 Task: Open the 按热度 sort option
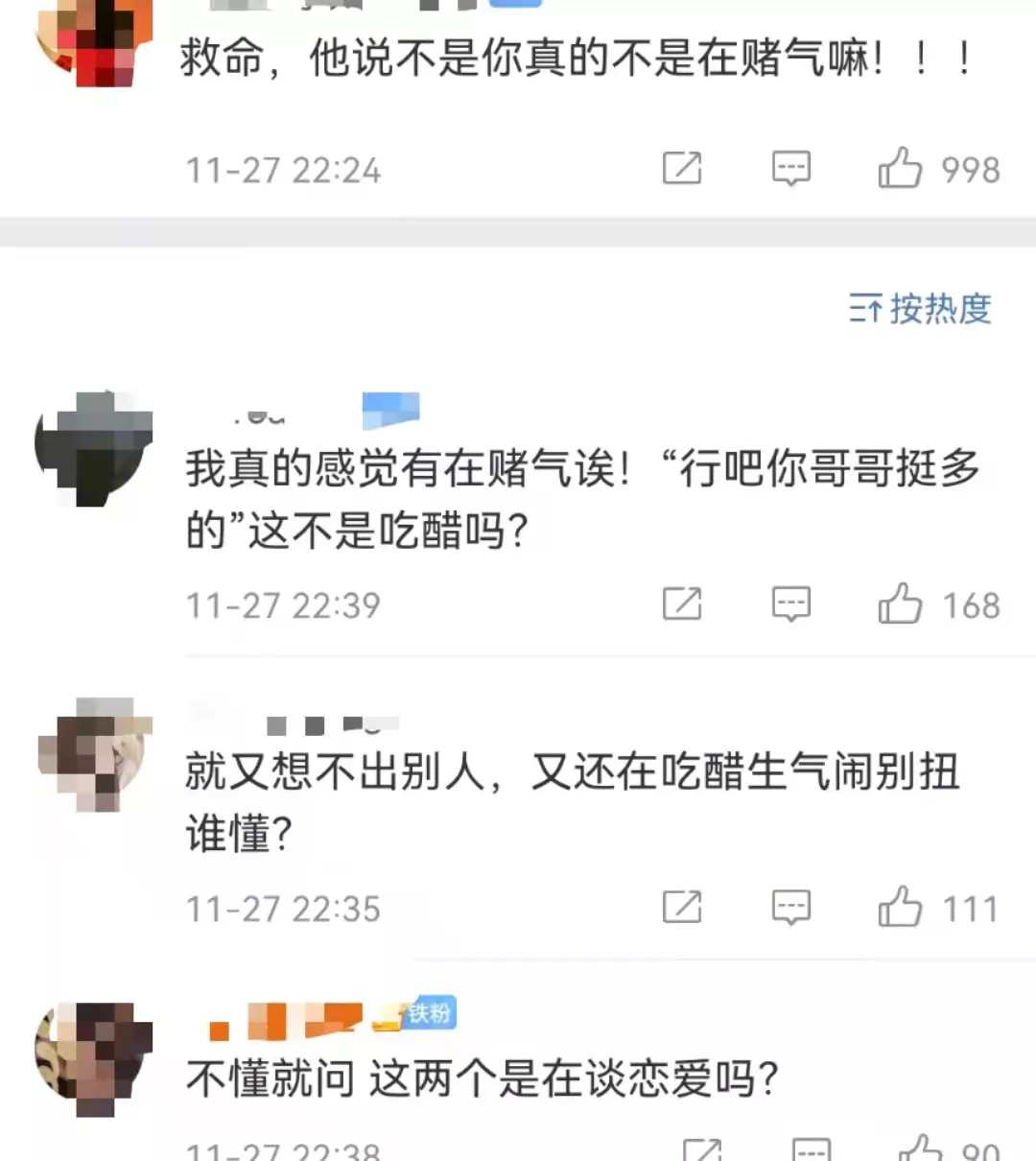point(920,309)
